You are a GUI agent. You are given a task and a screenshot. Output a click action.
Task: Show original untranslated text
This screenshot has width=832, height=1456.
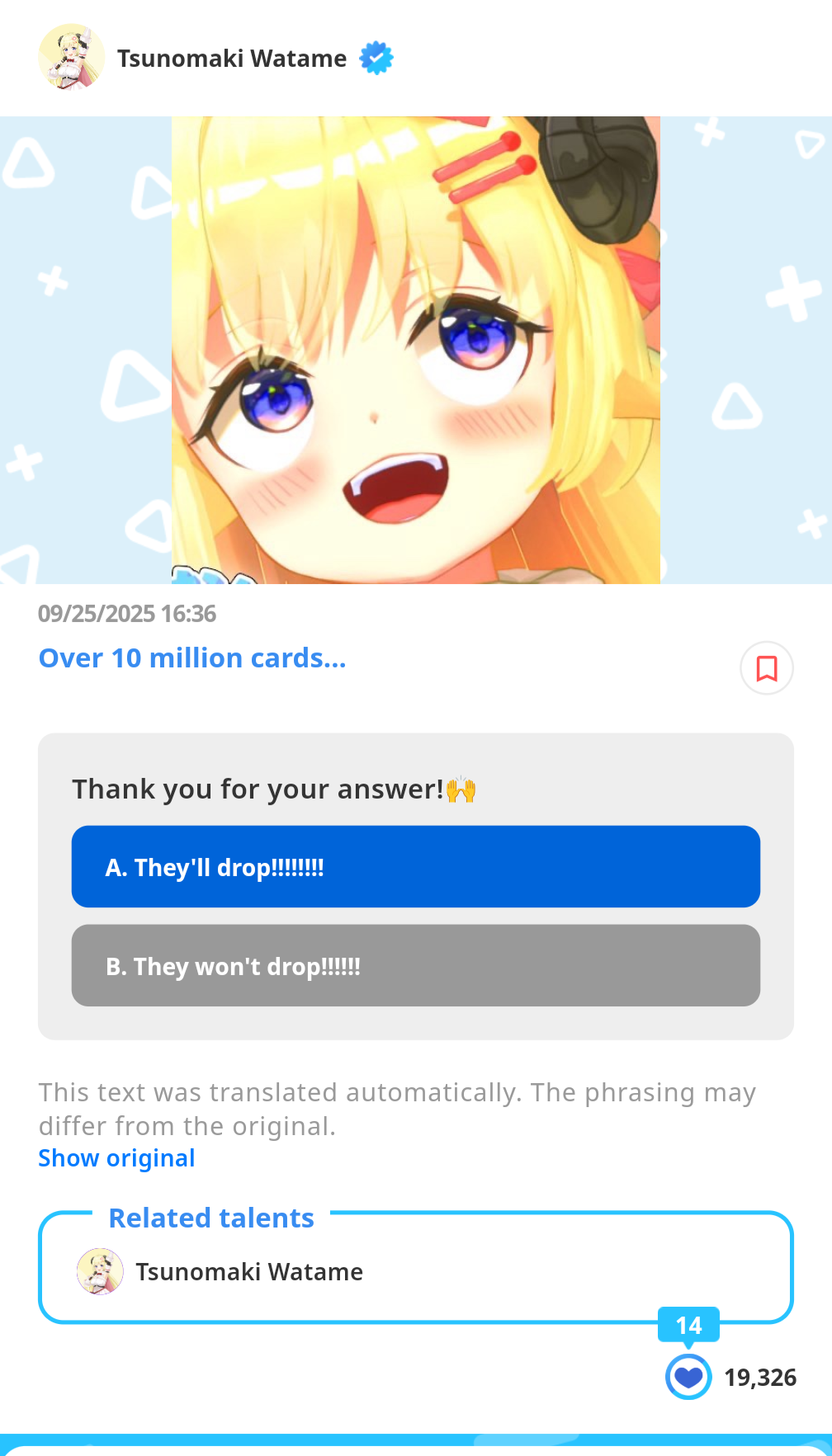(116, 1158)
